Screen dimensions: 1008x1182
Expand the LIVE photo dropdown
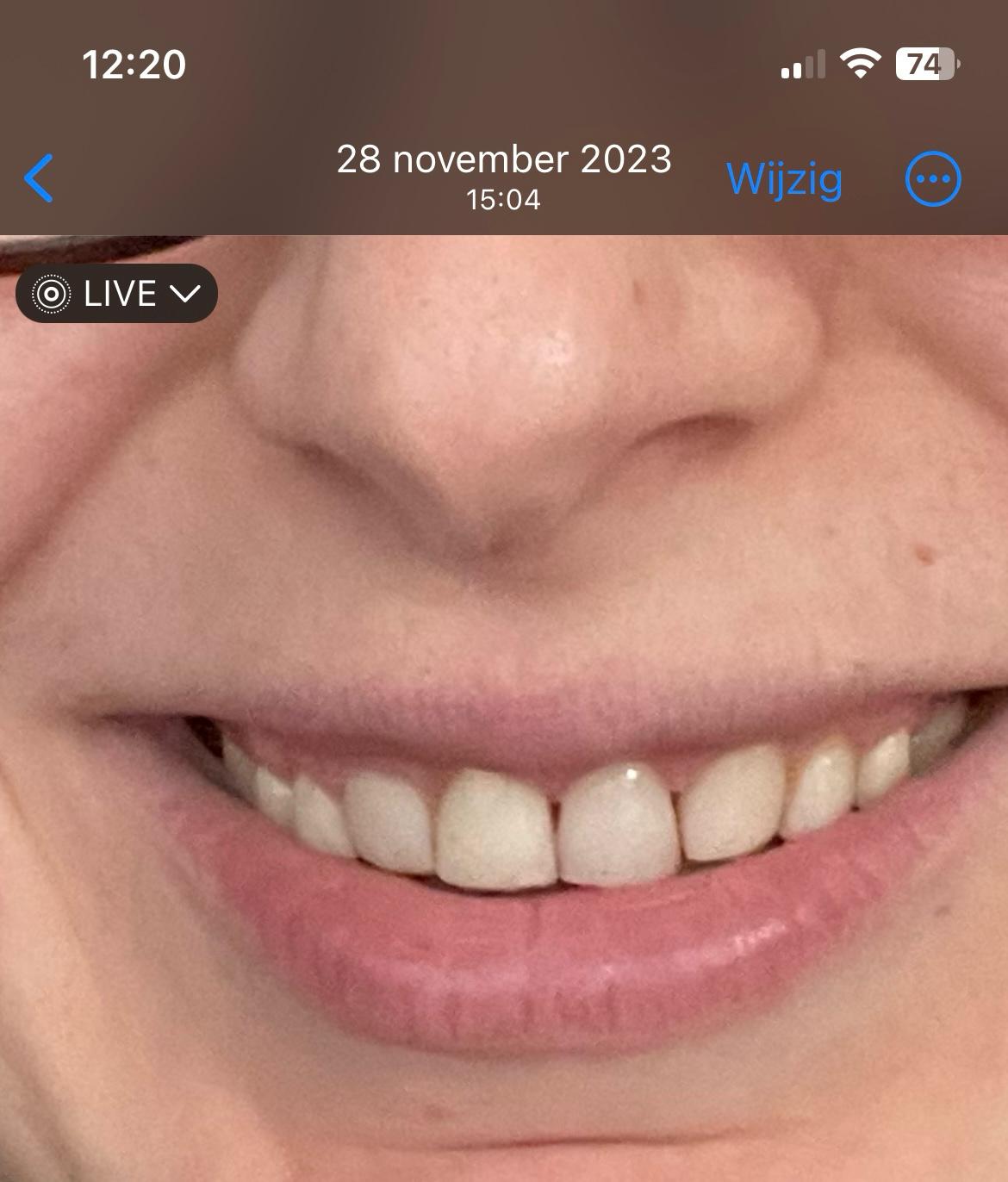tap(117, 294)
